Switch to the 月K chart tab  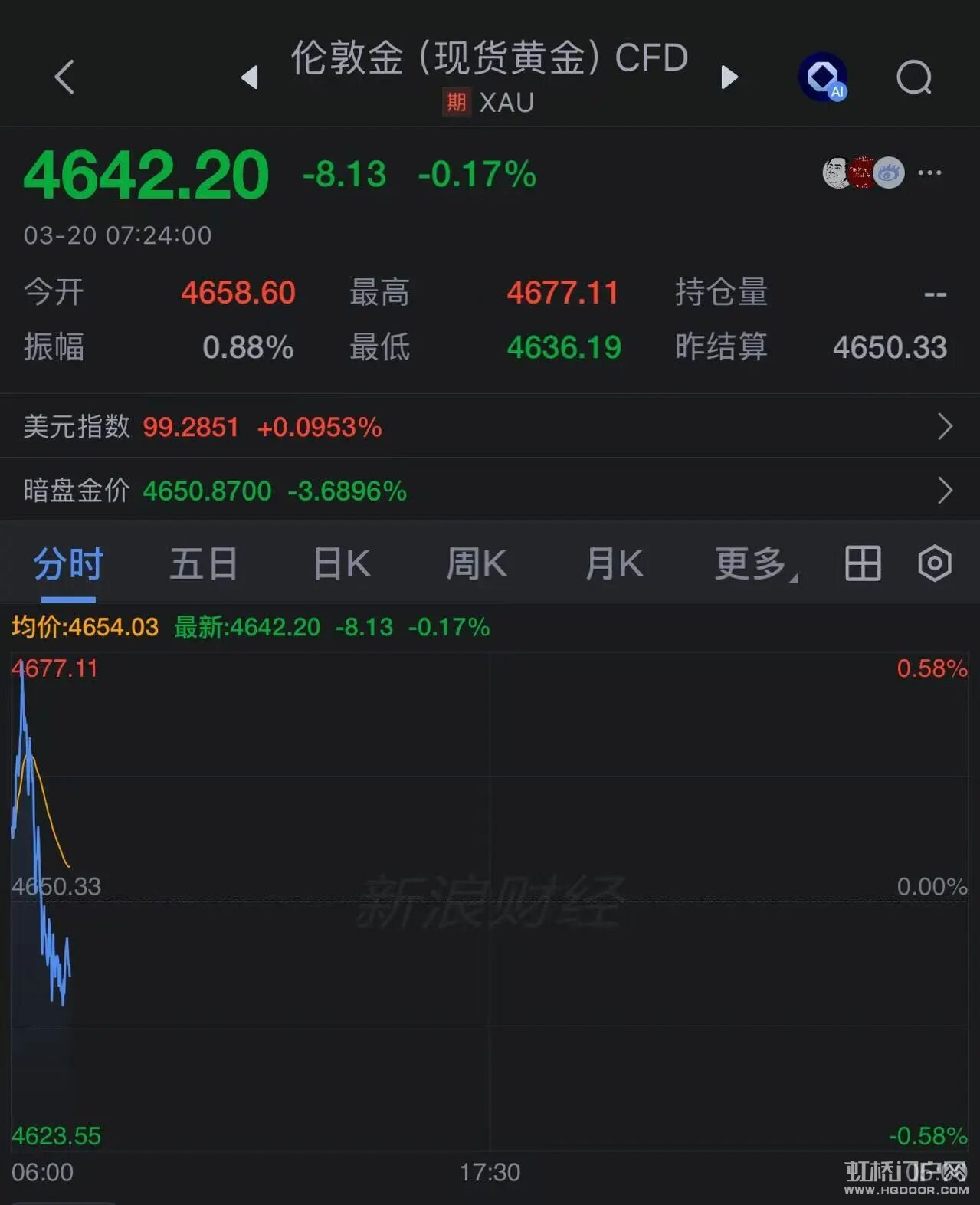tap(614, 564)
